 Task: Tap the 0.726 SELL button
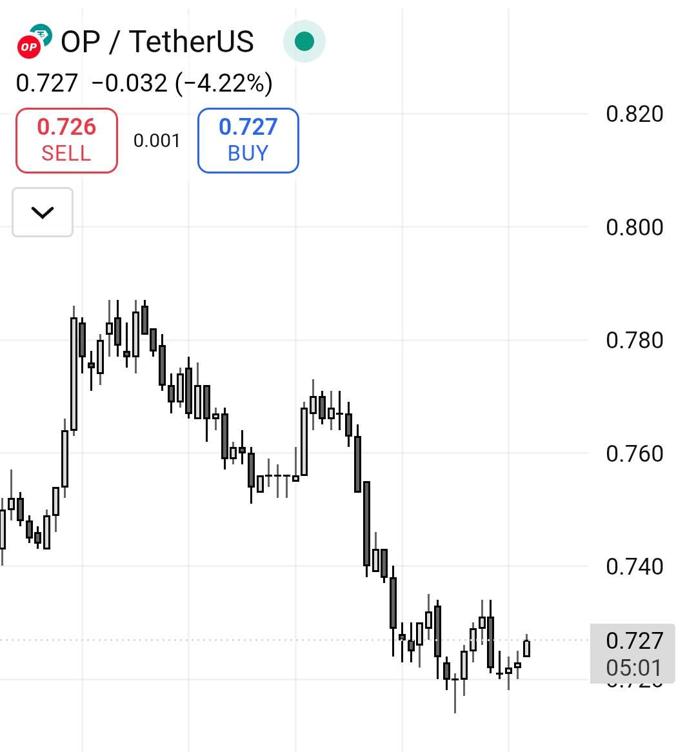point(67,140)
